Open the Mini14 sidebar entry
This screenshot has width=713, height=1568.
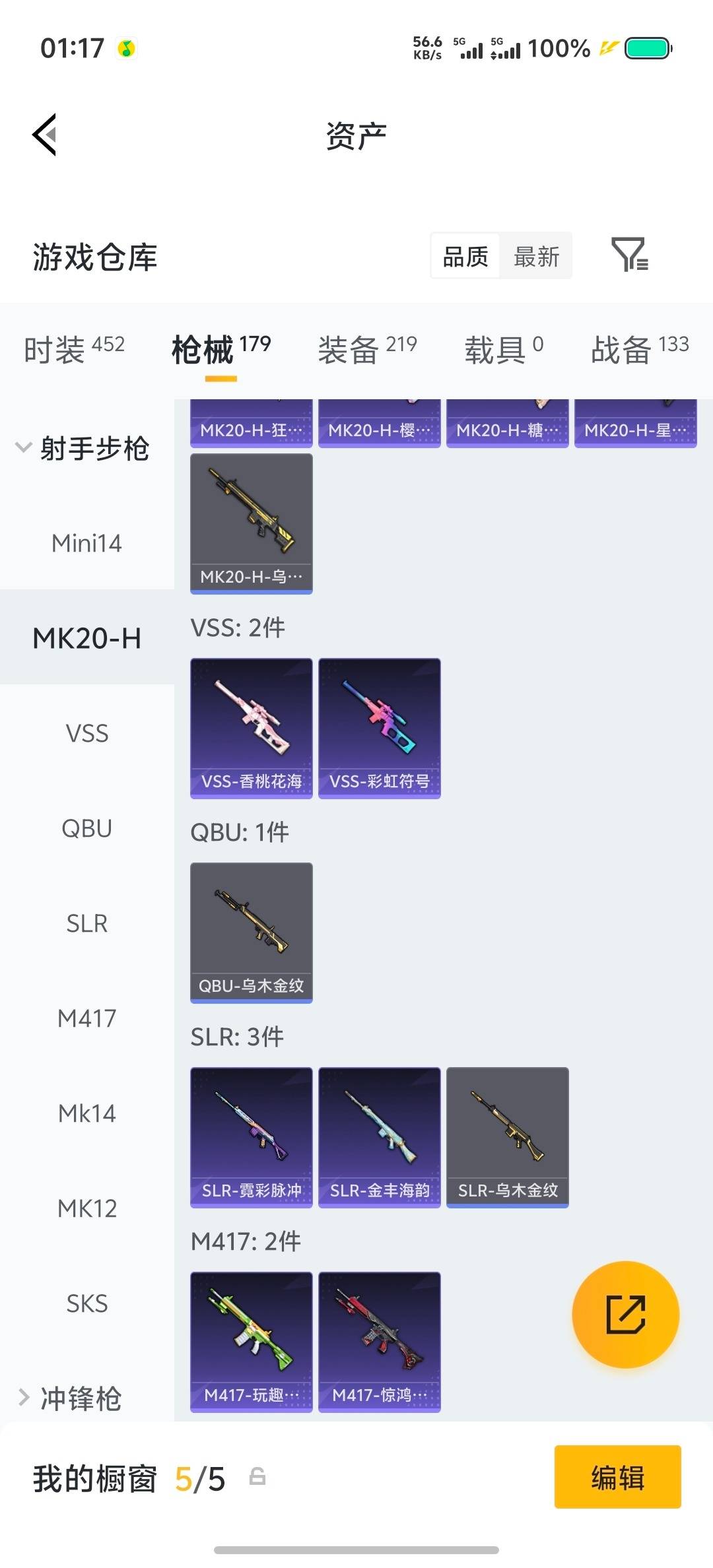coord(87,544)
